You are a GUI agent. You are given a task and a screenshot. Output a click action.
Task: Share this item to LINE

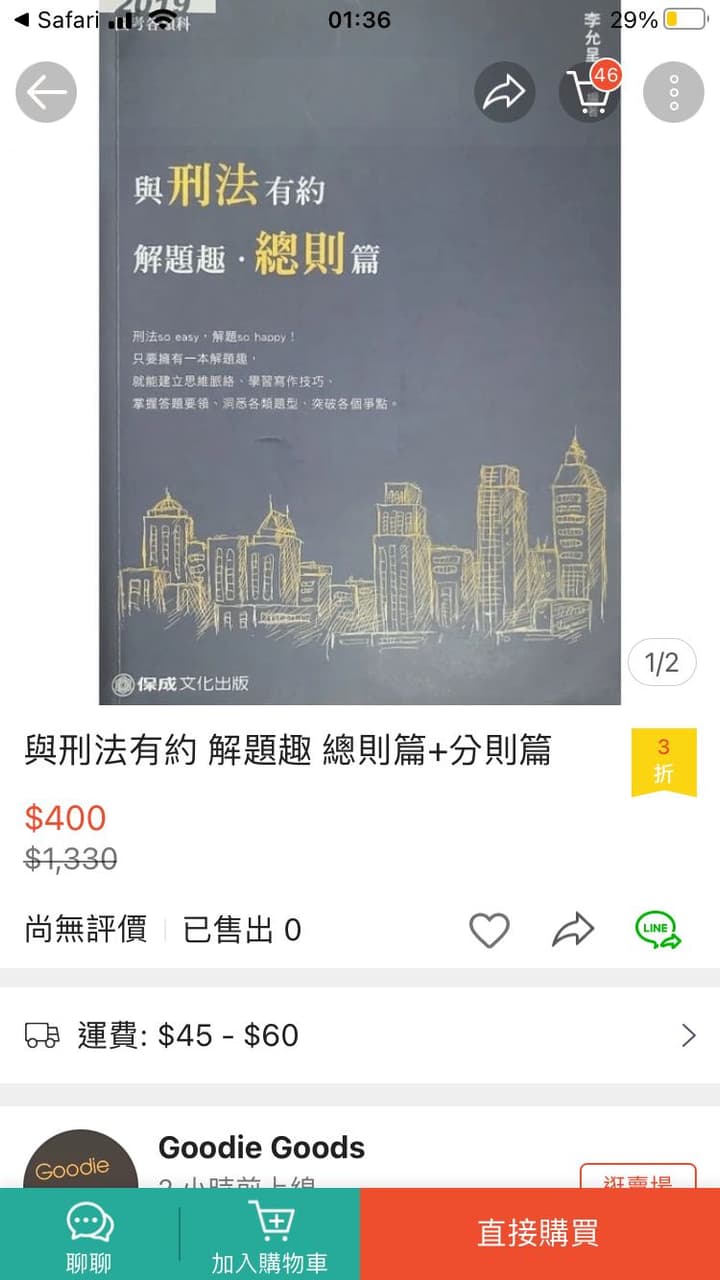coord(658,930)
